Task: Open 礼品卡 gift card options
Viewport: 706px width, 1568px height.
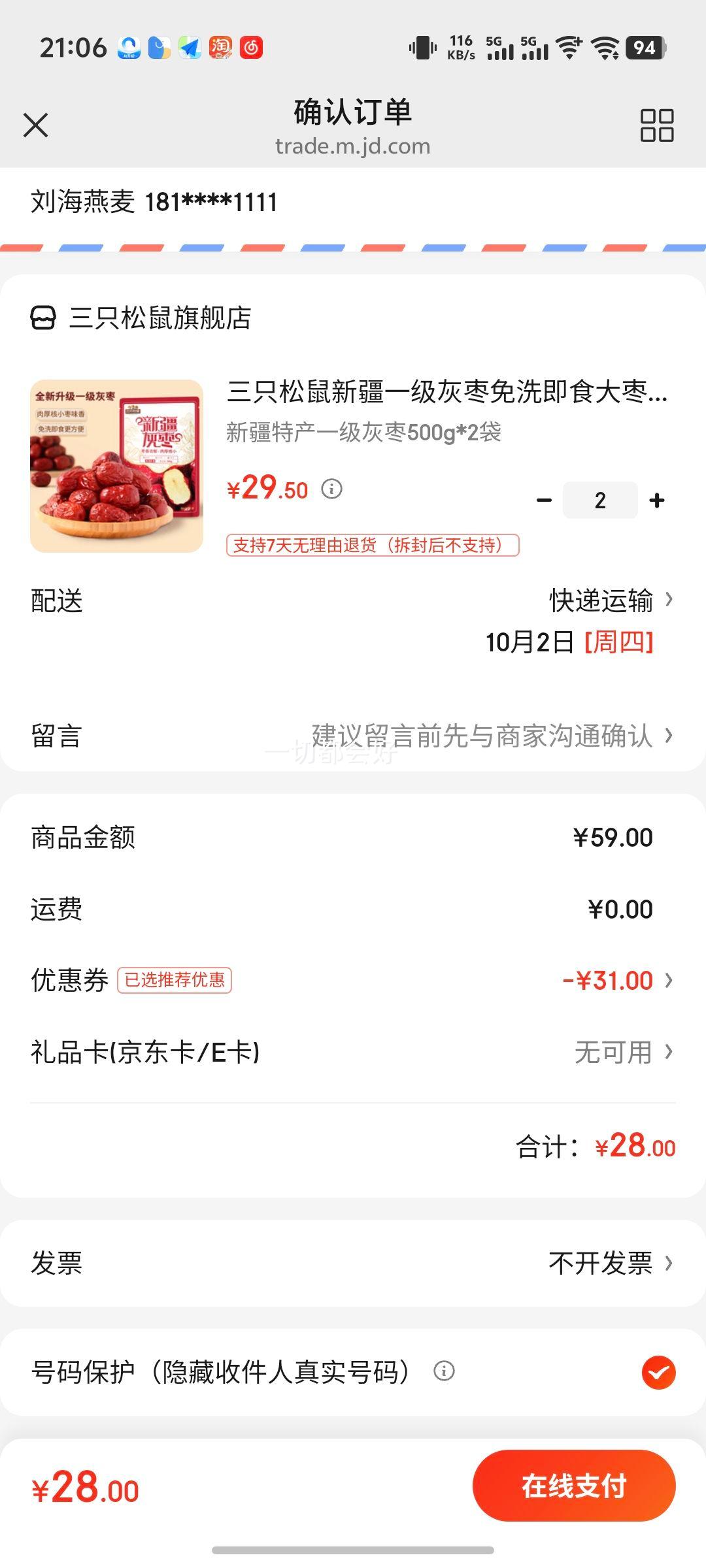Action: point(622,1052)
